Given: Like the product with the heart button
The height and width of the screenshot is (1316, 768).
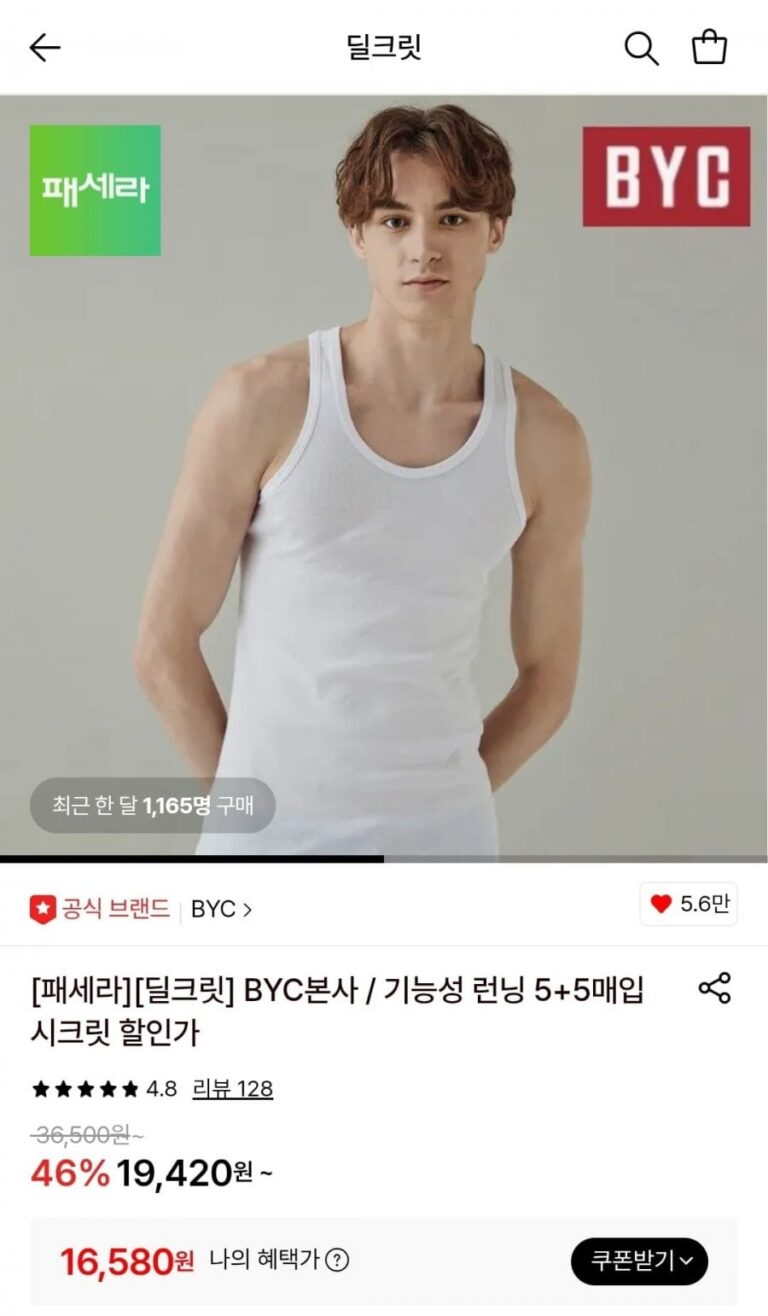Looking at the screenshot, I should click(689, 904).
